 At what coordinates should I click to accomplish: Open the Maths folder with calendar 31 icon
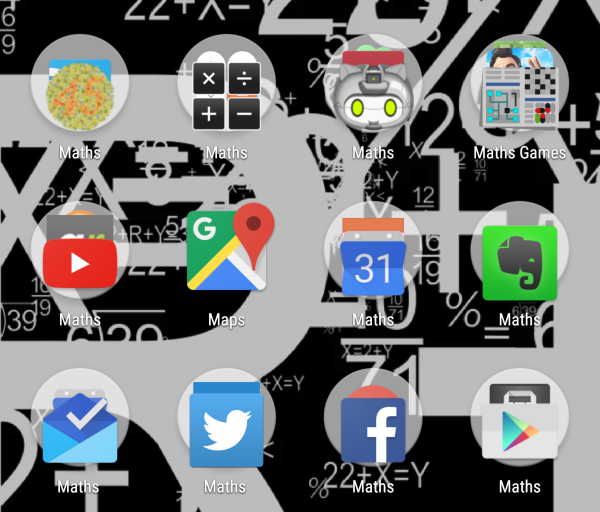coord(373,255)
